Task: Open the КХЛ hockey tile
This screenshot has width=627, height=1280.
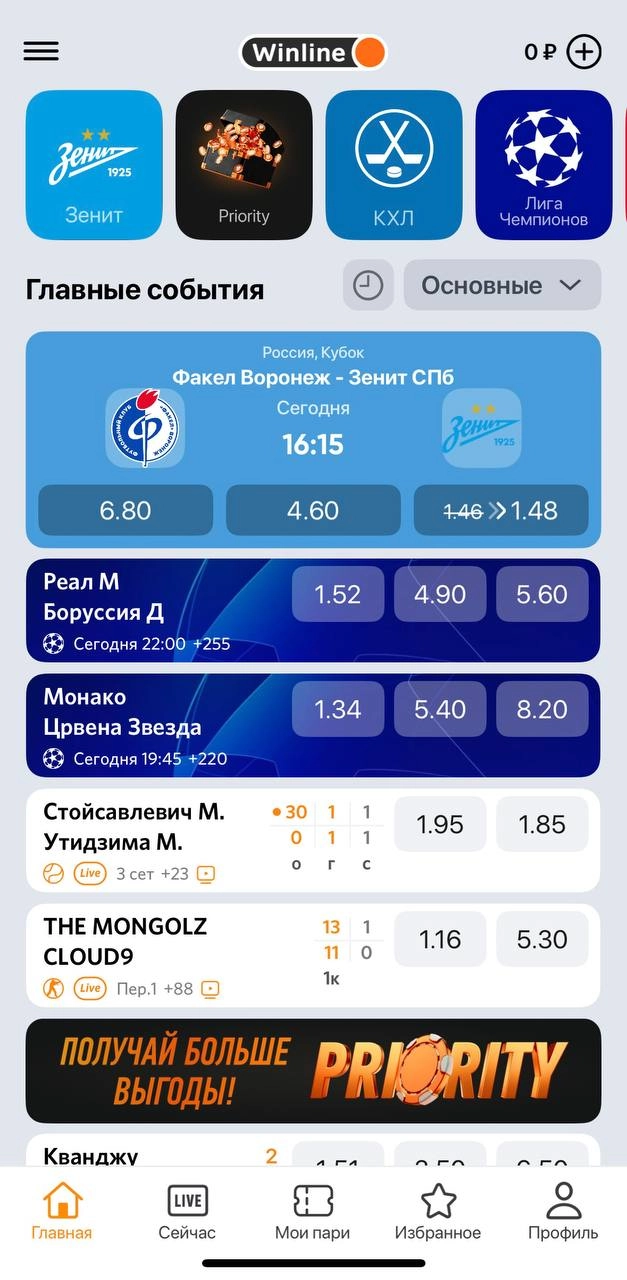Action: (394, 165)
